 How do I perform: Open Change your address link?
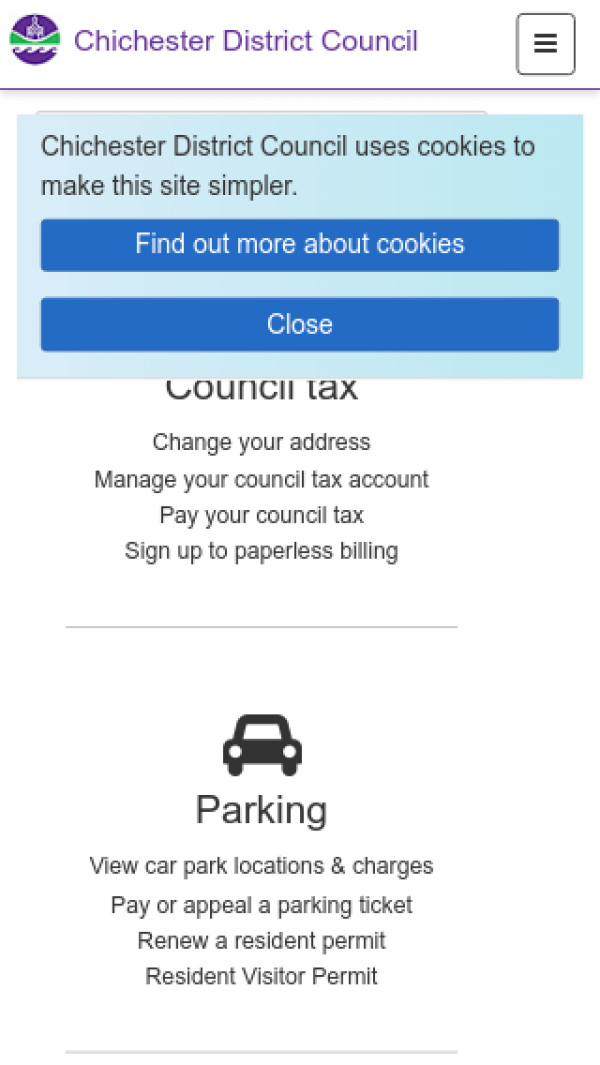point(261,442)
